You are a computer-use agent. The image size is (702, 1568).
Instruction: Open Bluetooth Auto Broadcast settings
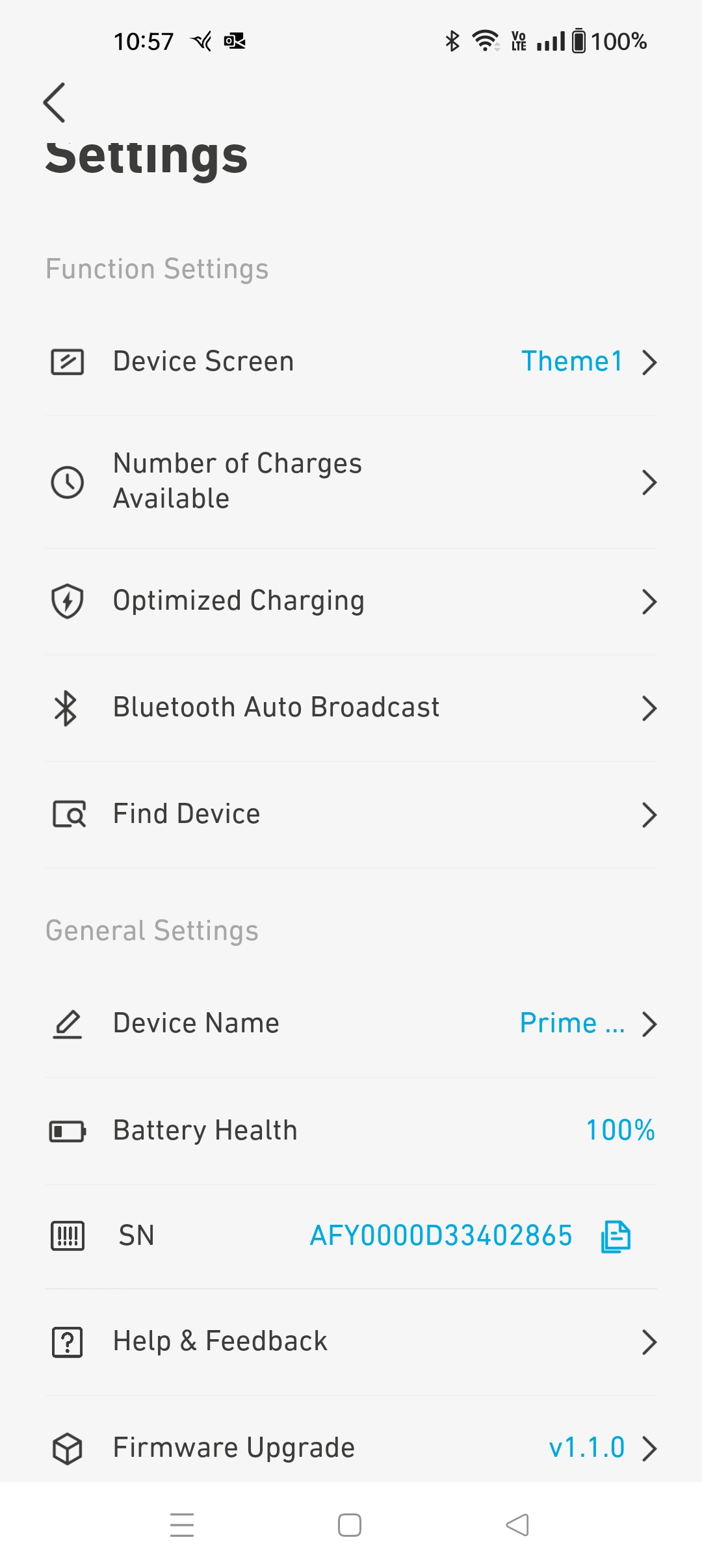pos(351,708)
